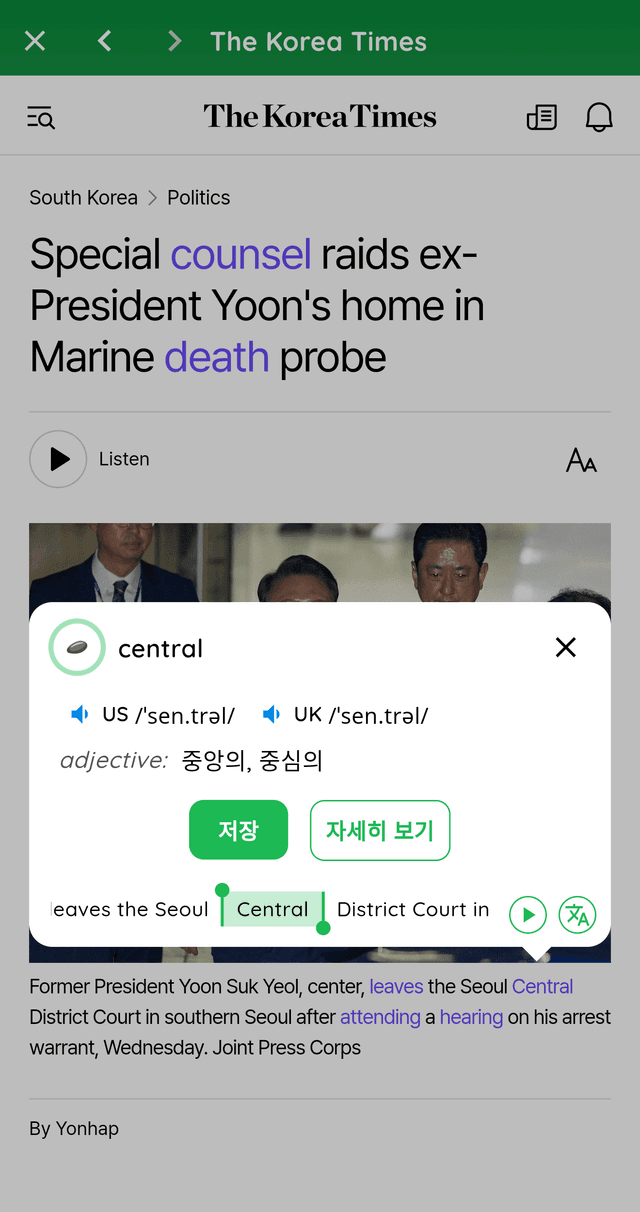Go forward to the next page

pyautogui.click(x=174, y=41)
